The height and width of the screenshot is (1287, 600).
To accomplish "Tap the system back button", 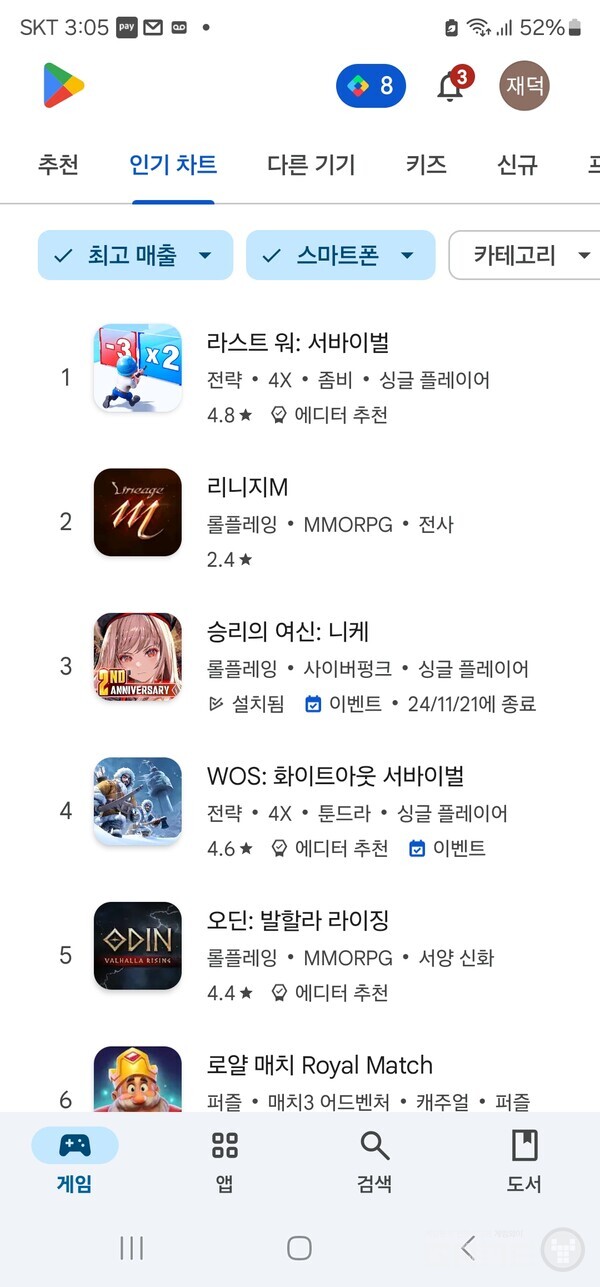I will [x=467, y=1247].
